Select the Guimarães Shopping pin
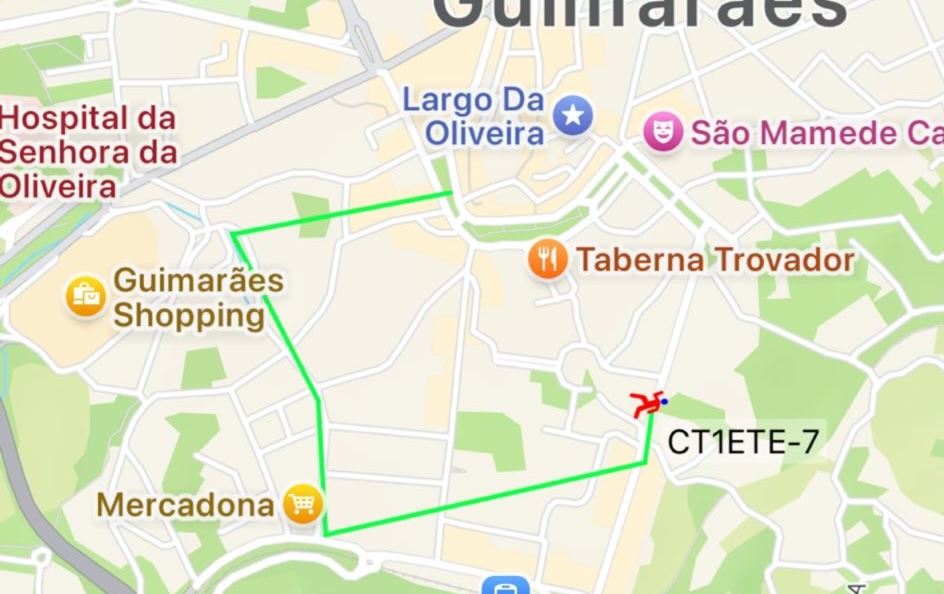 pyautogui.click(x=86, y=297)
